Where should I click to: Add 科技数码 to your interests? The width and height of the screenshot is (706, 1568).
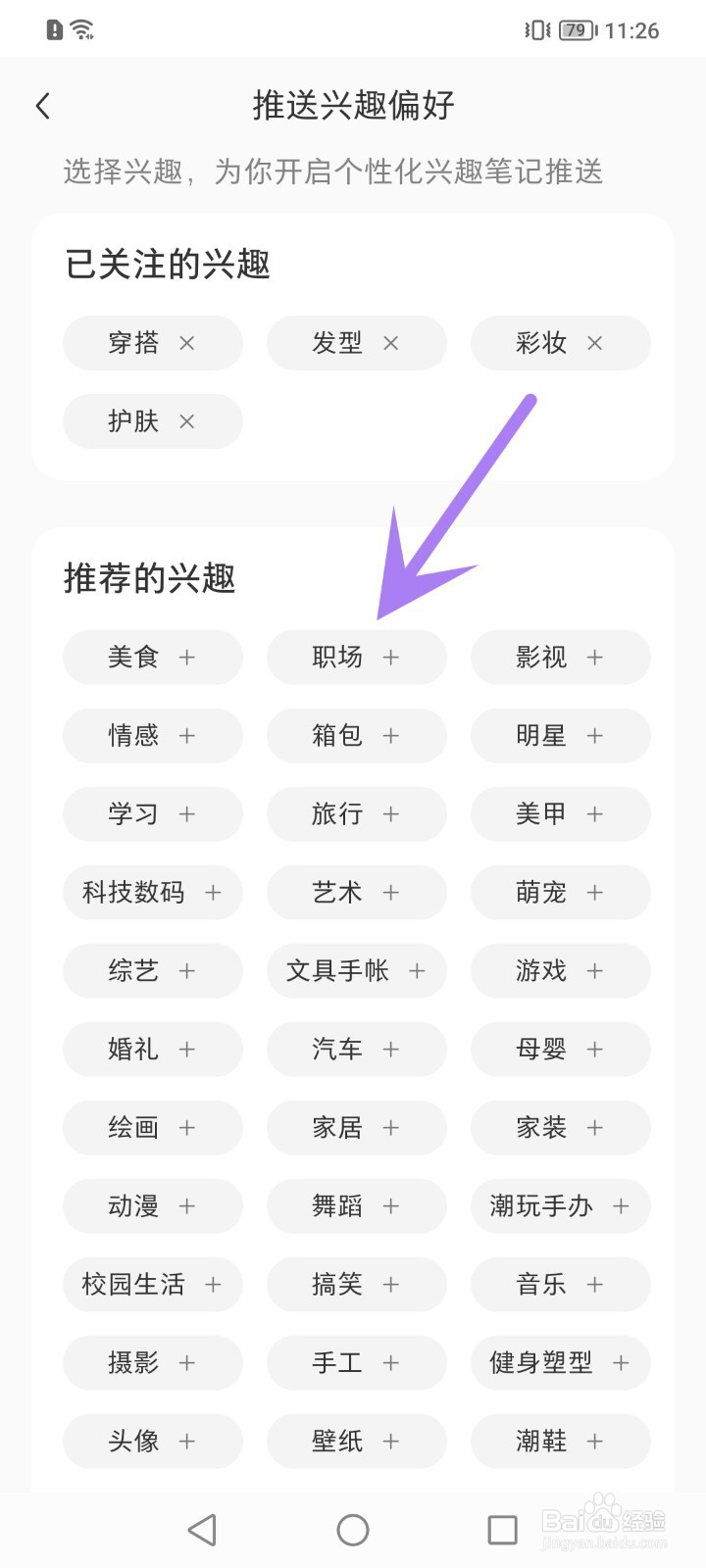[x=152, y=892]
